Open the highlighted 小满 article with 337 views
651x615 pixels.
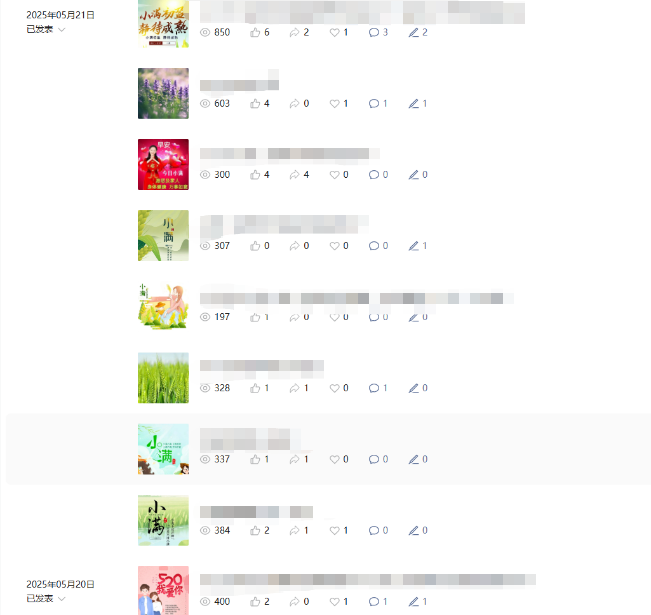tap(163, 448)
